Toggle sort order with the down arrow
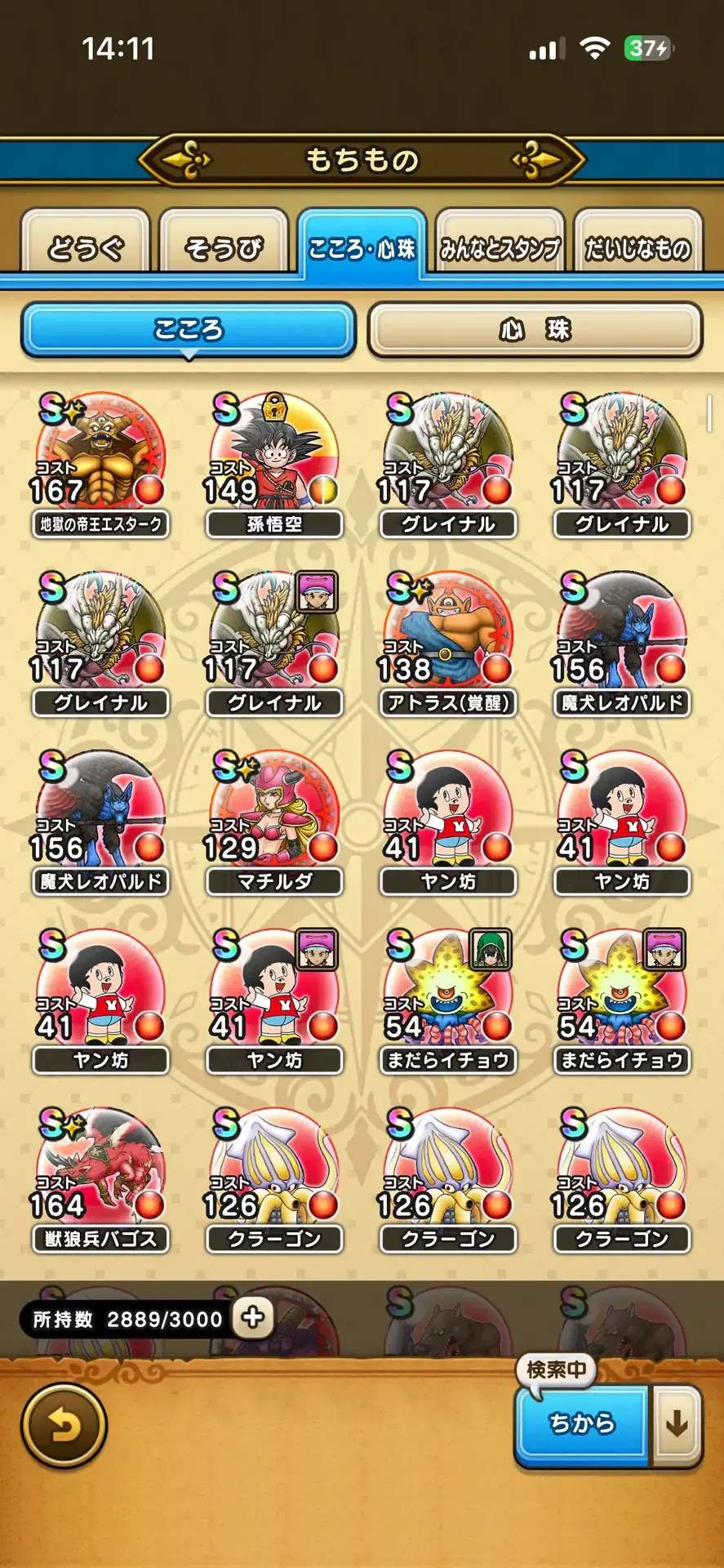The image size is (724, 1568). [676, 1423]
